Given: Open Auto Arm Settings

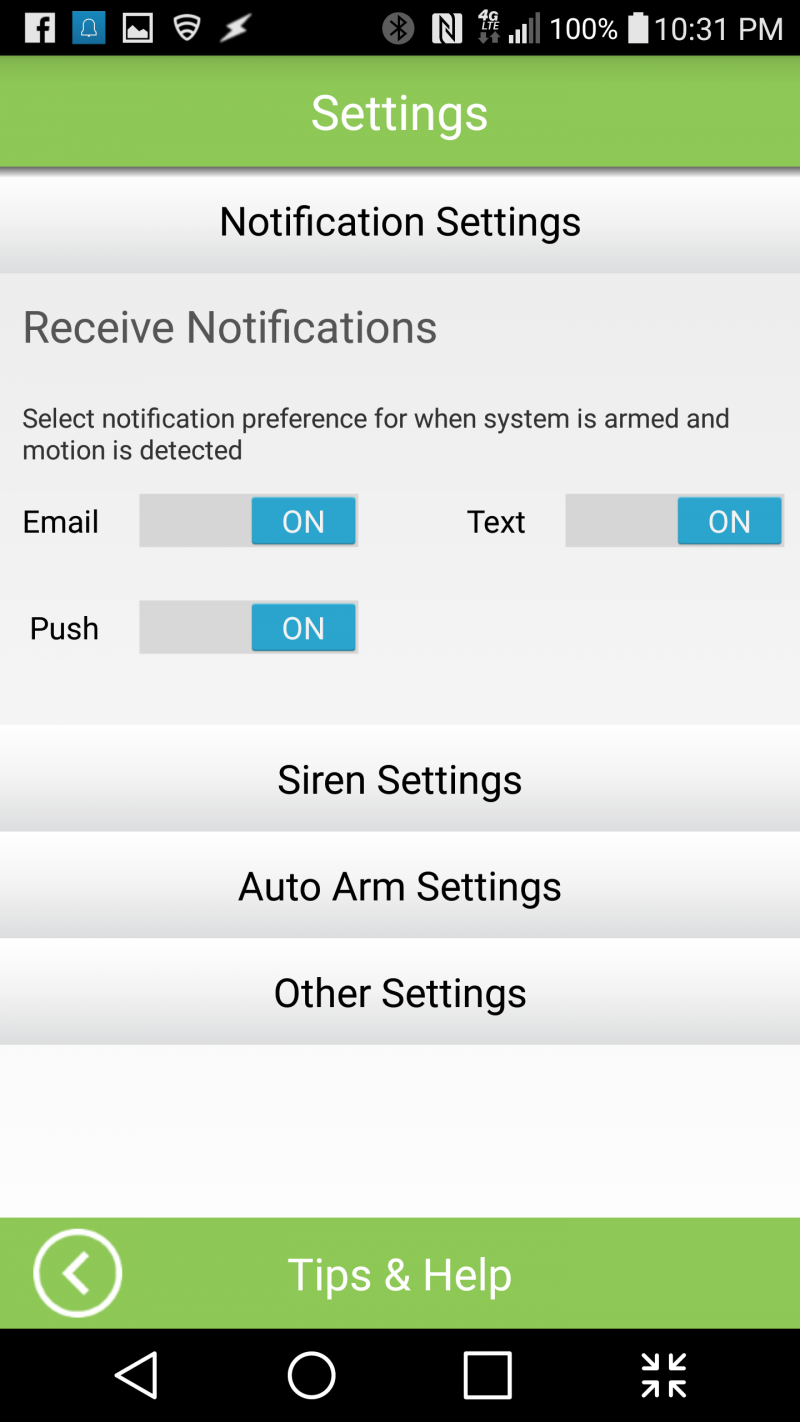Looking at the screenshot, I should tap(400, 886).
